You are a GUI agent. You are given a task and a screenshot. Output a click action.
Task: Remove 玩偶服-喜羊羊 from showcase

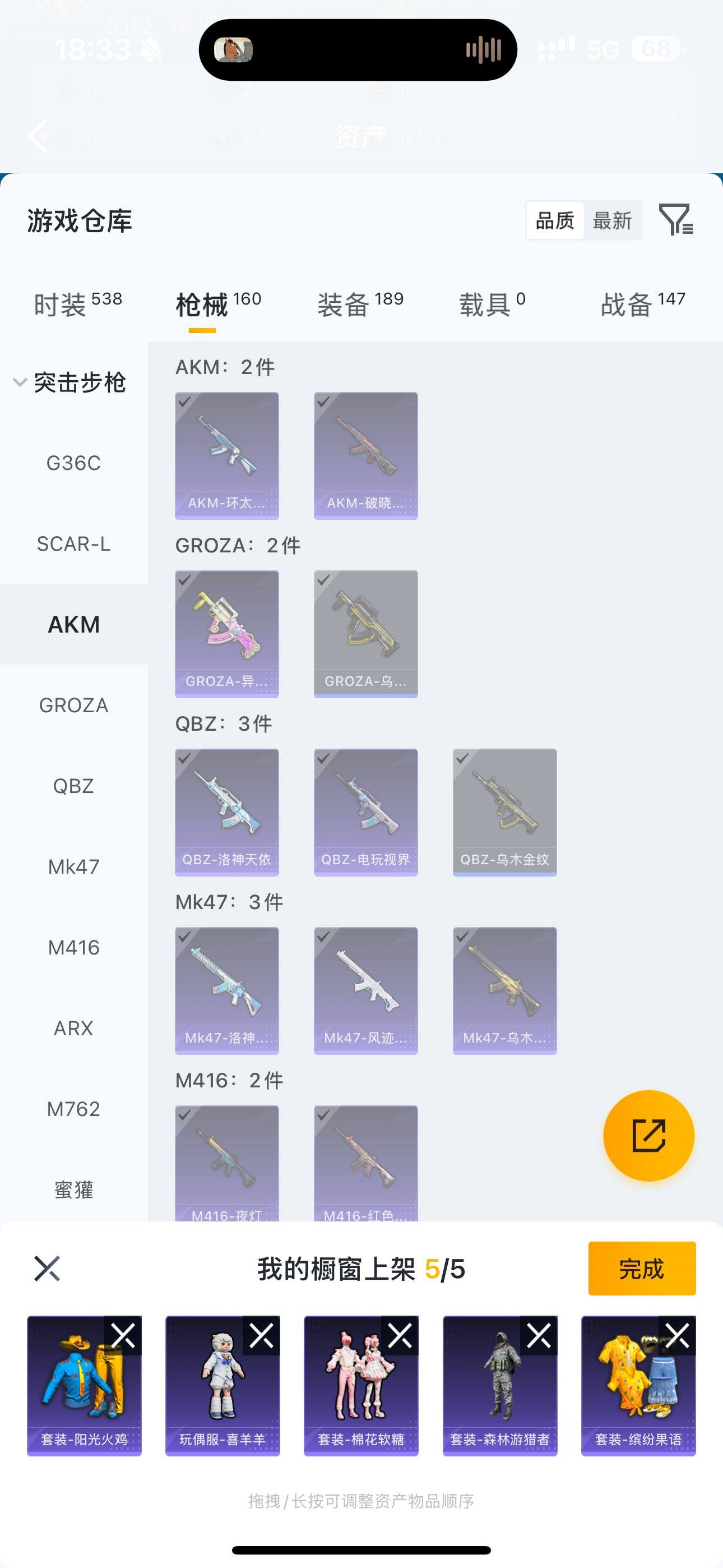[262, 1336]
